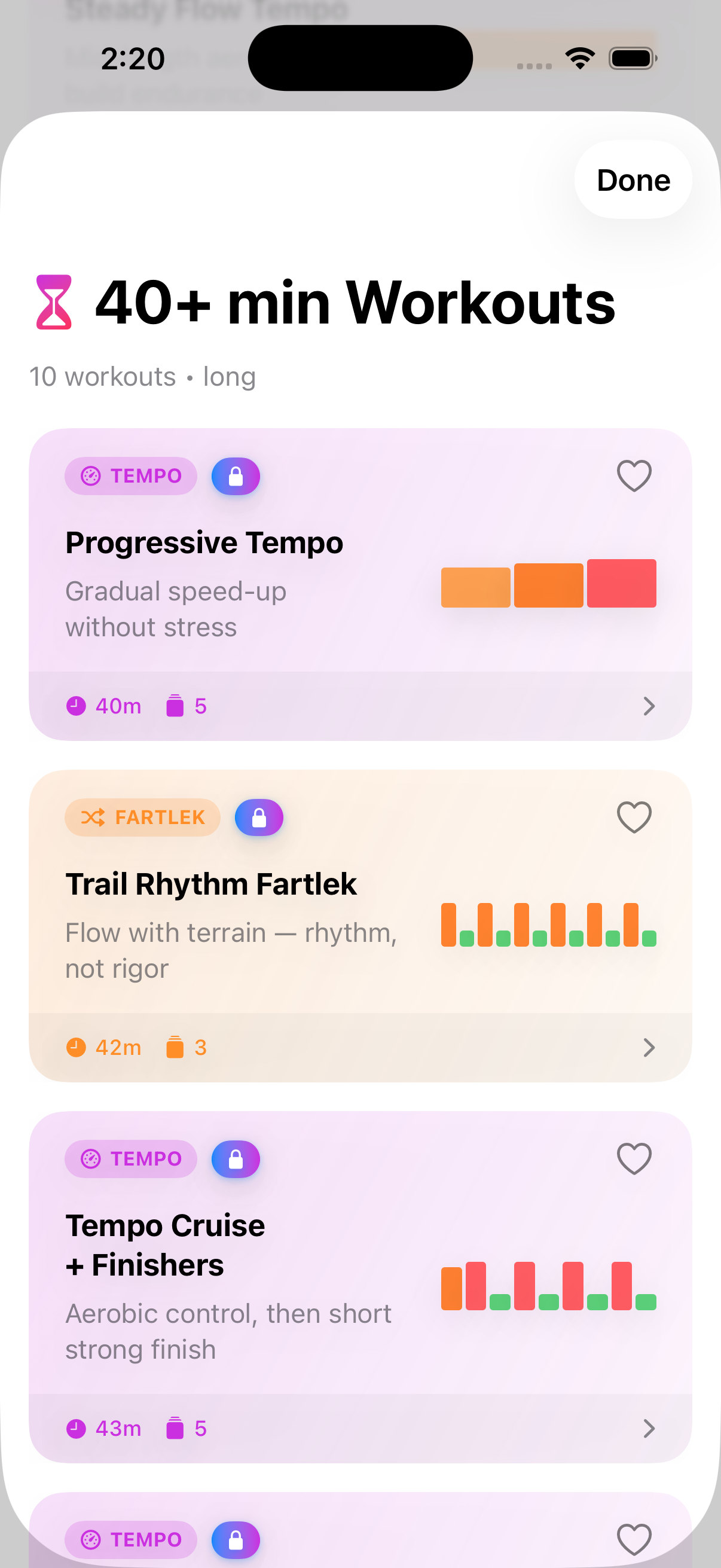Click the hourglass icon beside the page title
Image resolution: width=721 pixels, height=1568 pixels.
point(55,303)
